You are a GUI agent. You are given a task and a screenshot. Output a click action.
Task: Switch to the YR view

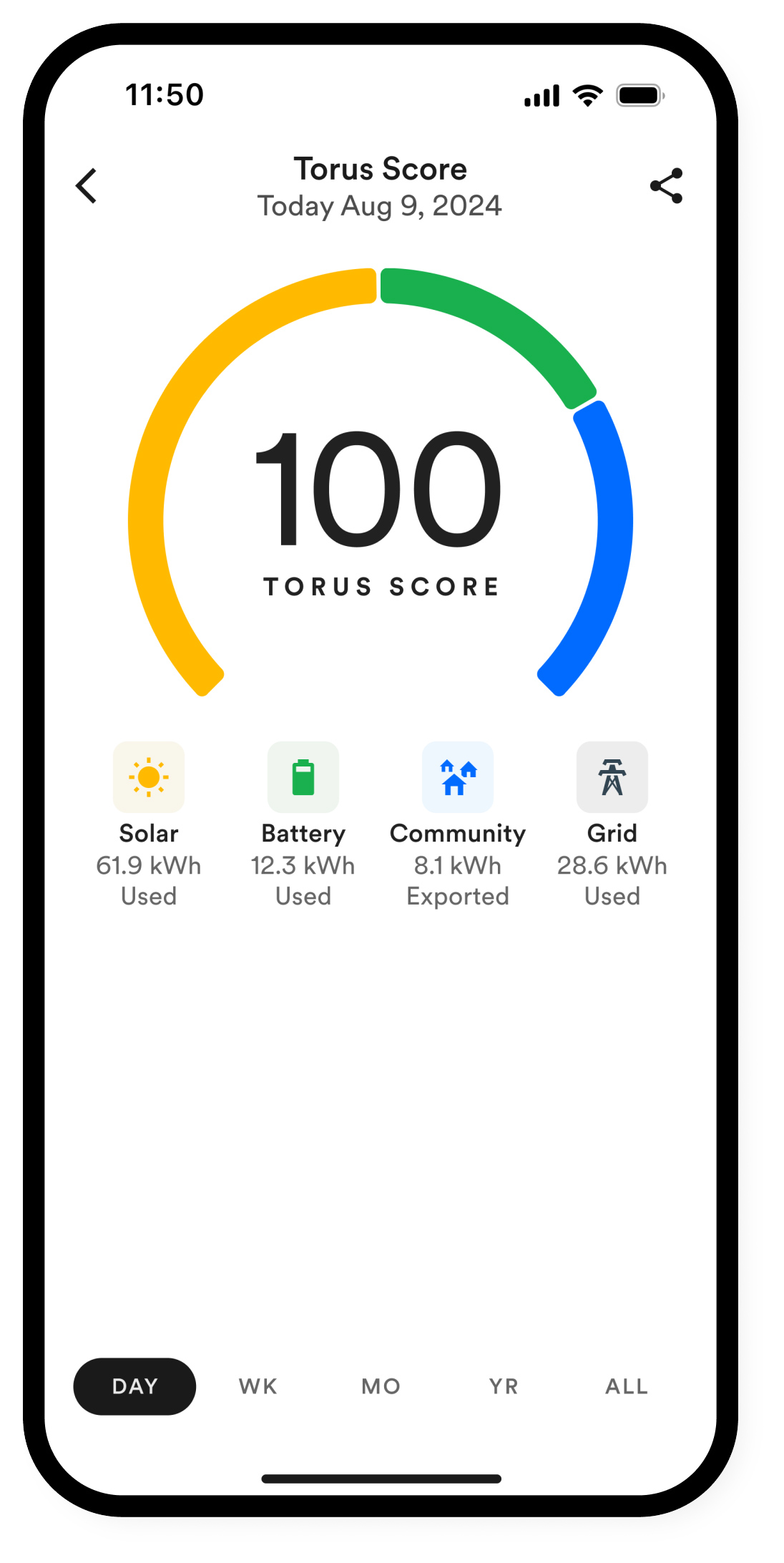tap(504, 1386)
